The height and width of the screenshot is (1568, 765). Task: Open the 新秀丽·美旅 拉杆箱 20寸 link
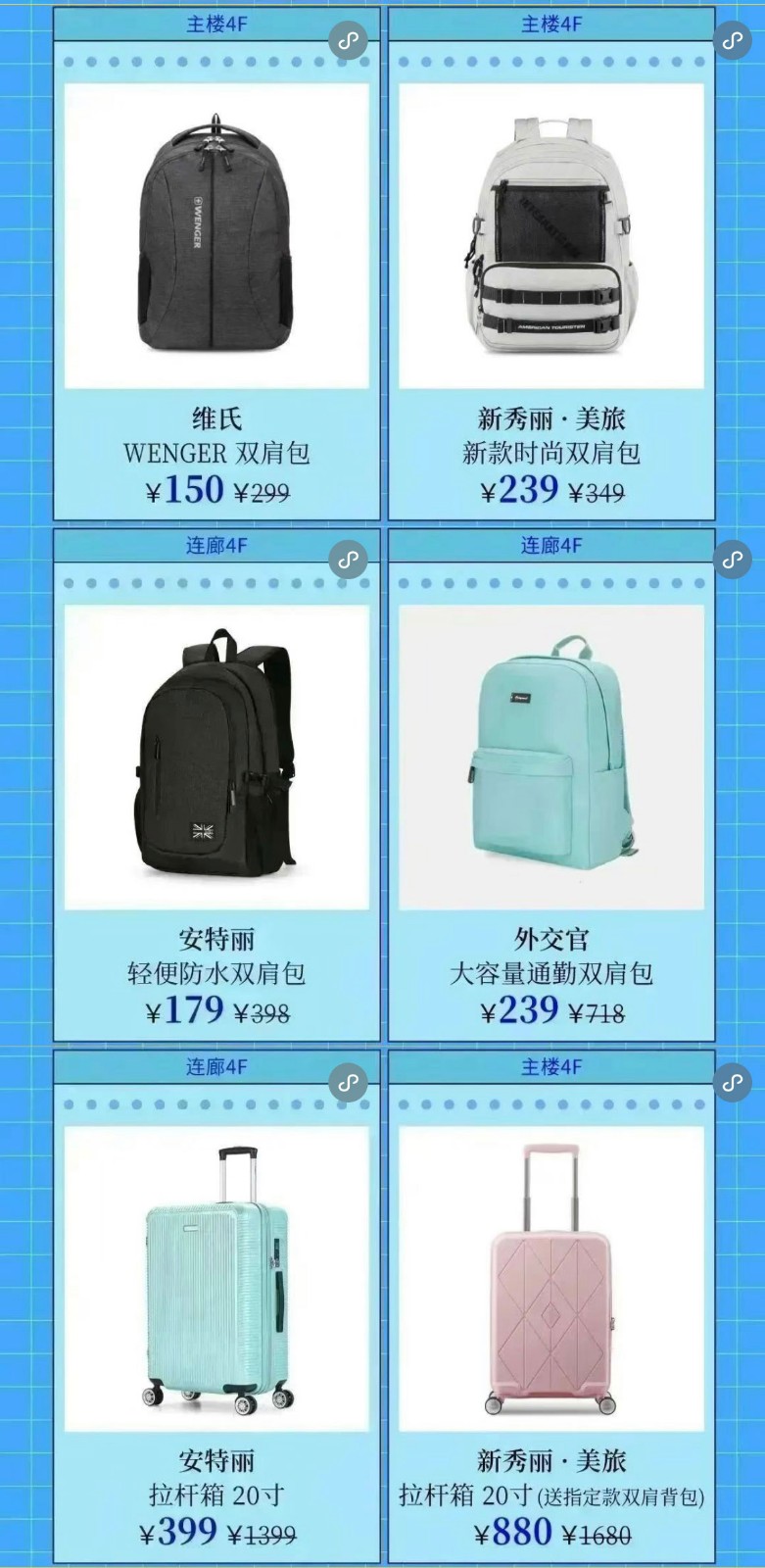pyautogui.click(x=733, y=1083)
